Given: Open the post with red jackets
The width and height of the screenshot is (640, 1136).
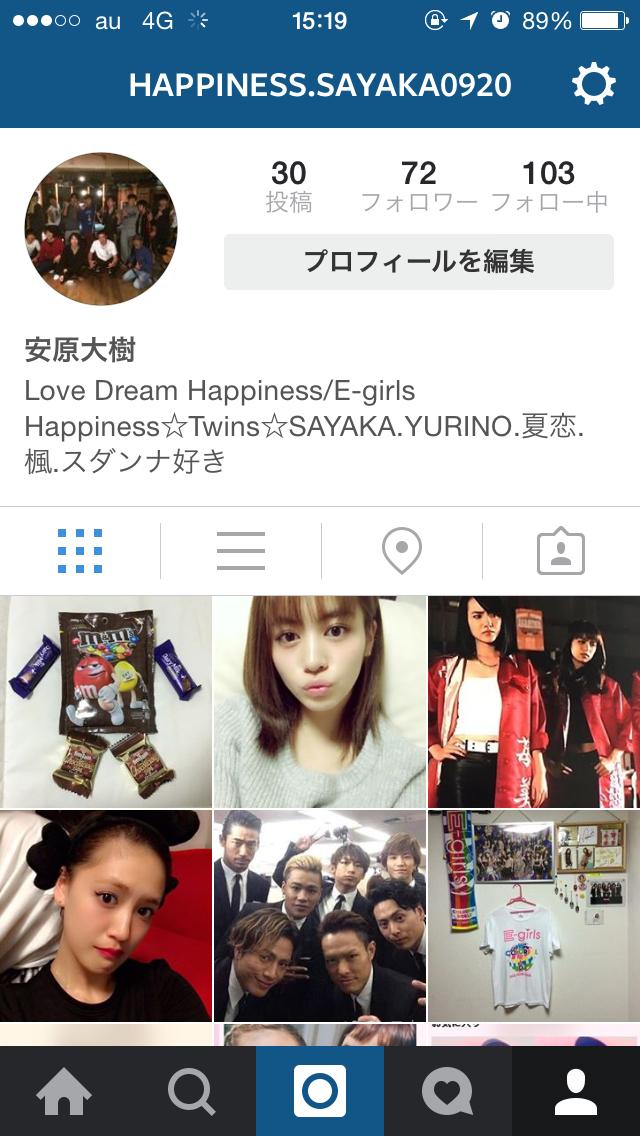Looking at the screenshot, I should point(534,702).
